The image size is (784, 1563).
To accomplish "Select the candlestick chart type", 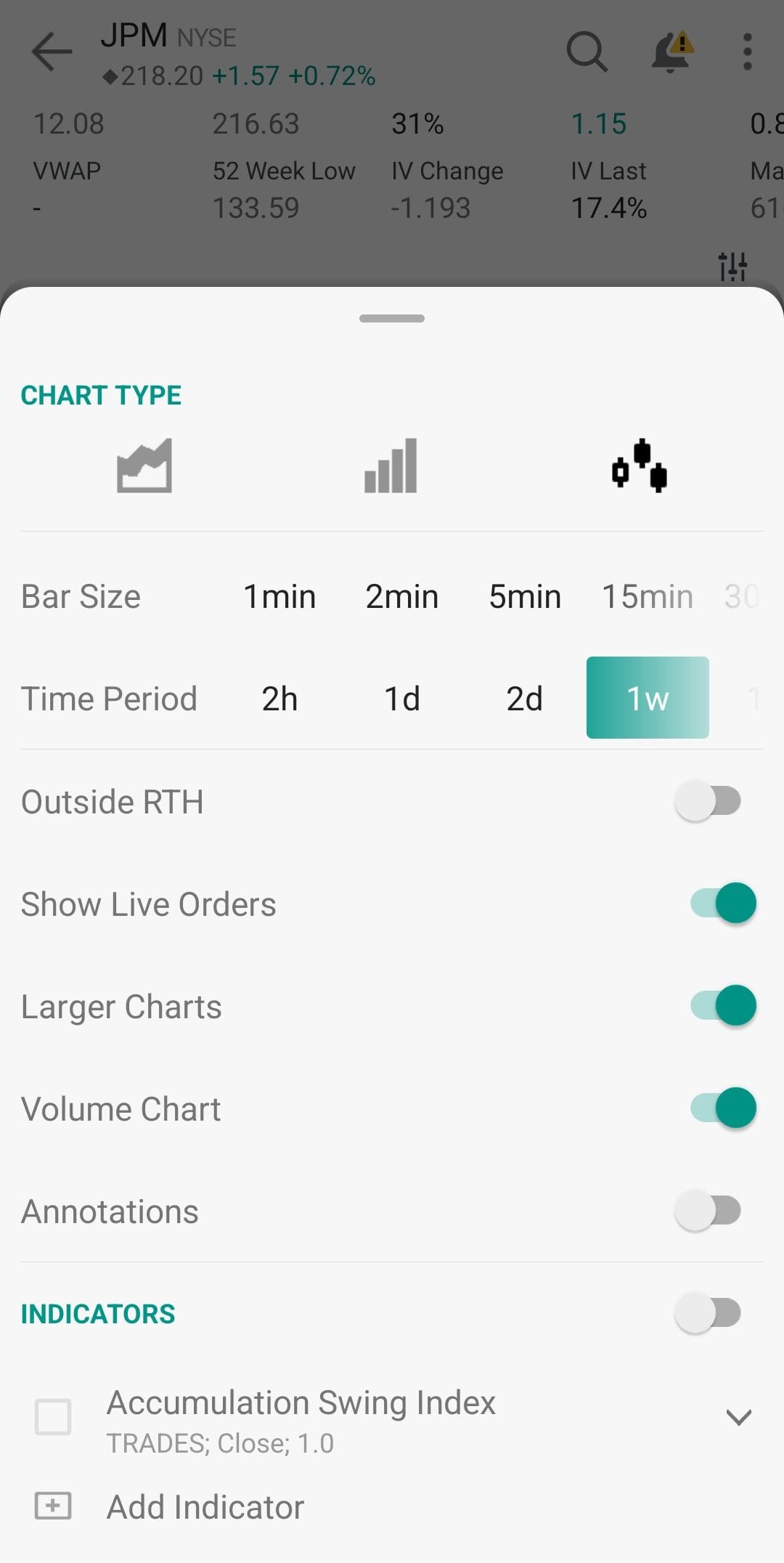I will pos(640,466).
